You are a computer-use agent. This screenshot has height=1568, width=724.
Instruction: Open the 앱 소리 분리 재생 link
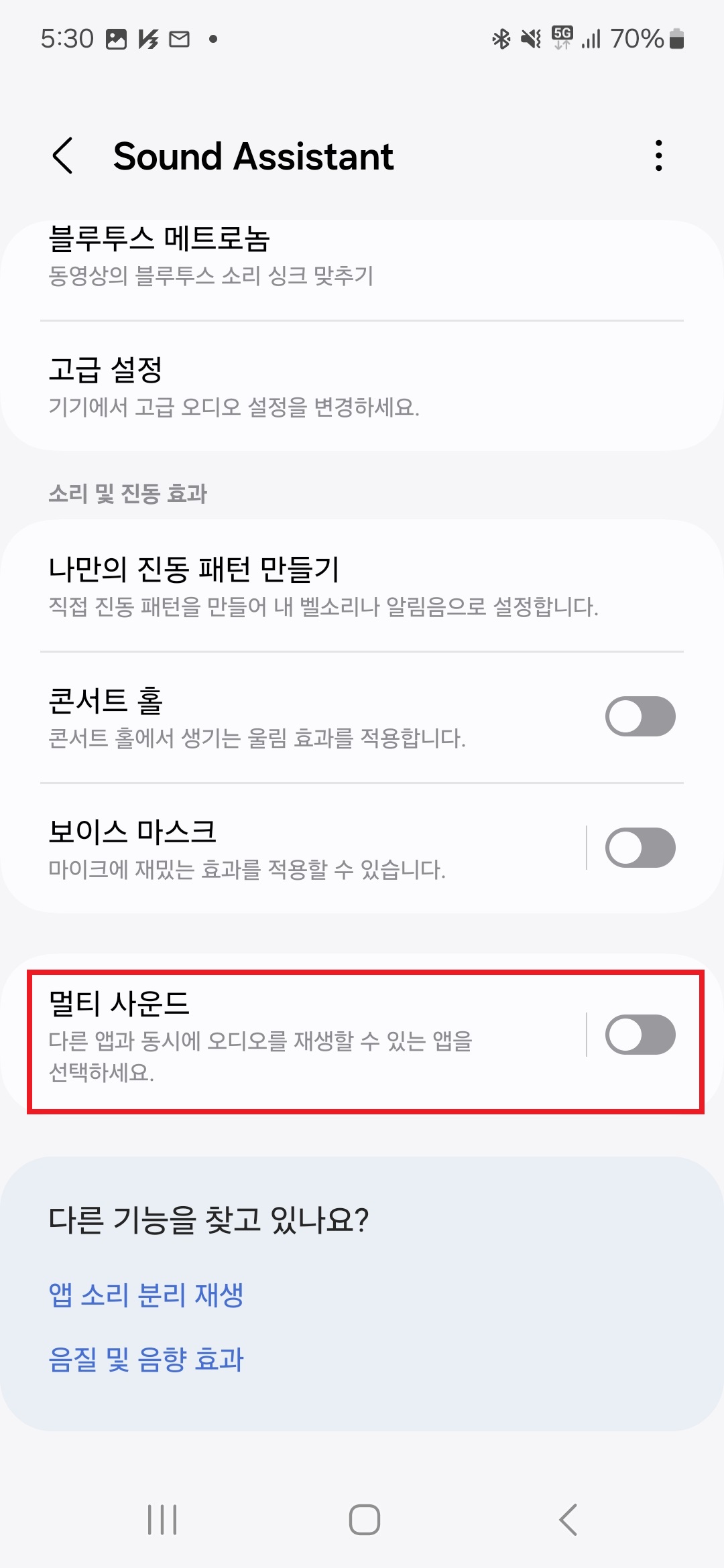pyautogui.click(x=147, y=1295)
